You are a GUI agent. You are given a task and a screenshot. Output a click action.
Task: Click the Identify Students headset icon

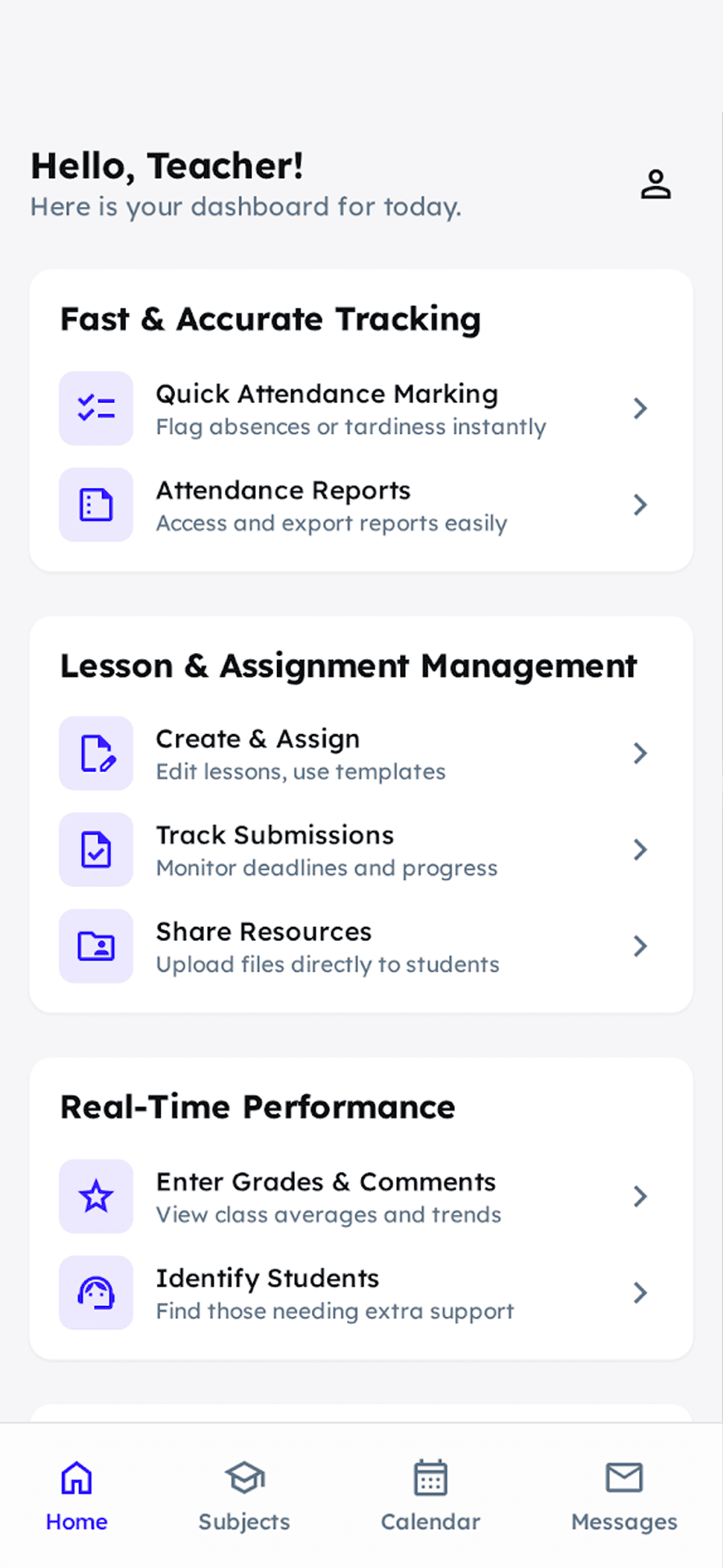(95, 1293)
